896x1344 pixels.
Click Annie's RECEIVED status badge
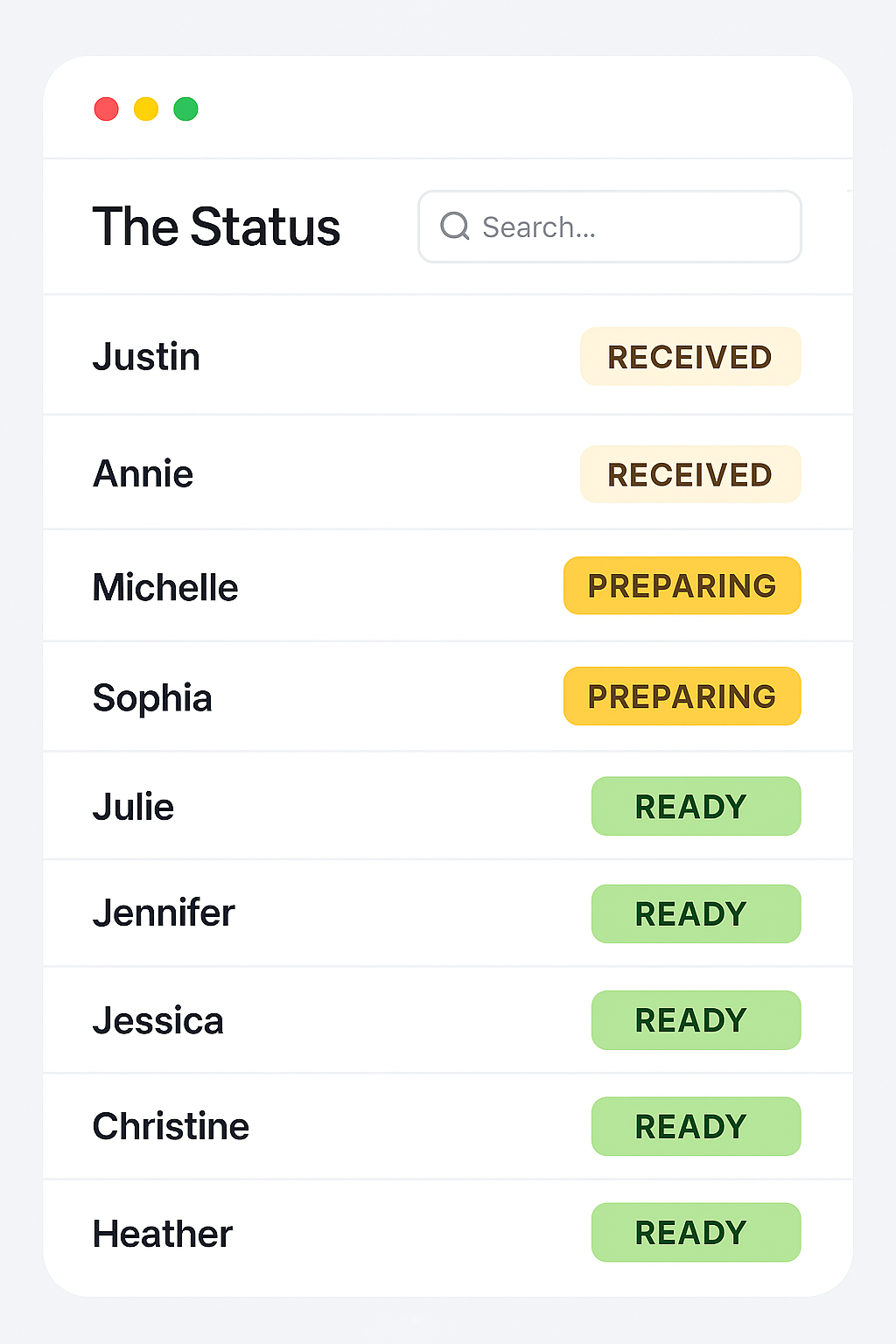point(690,474)
